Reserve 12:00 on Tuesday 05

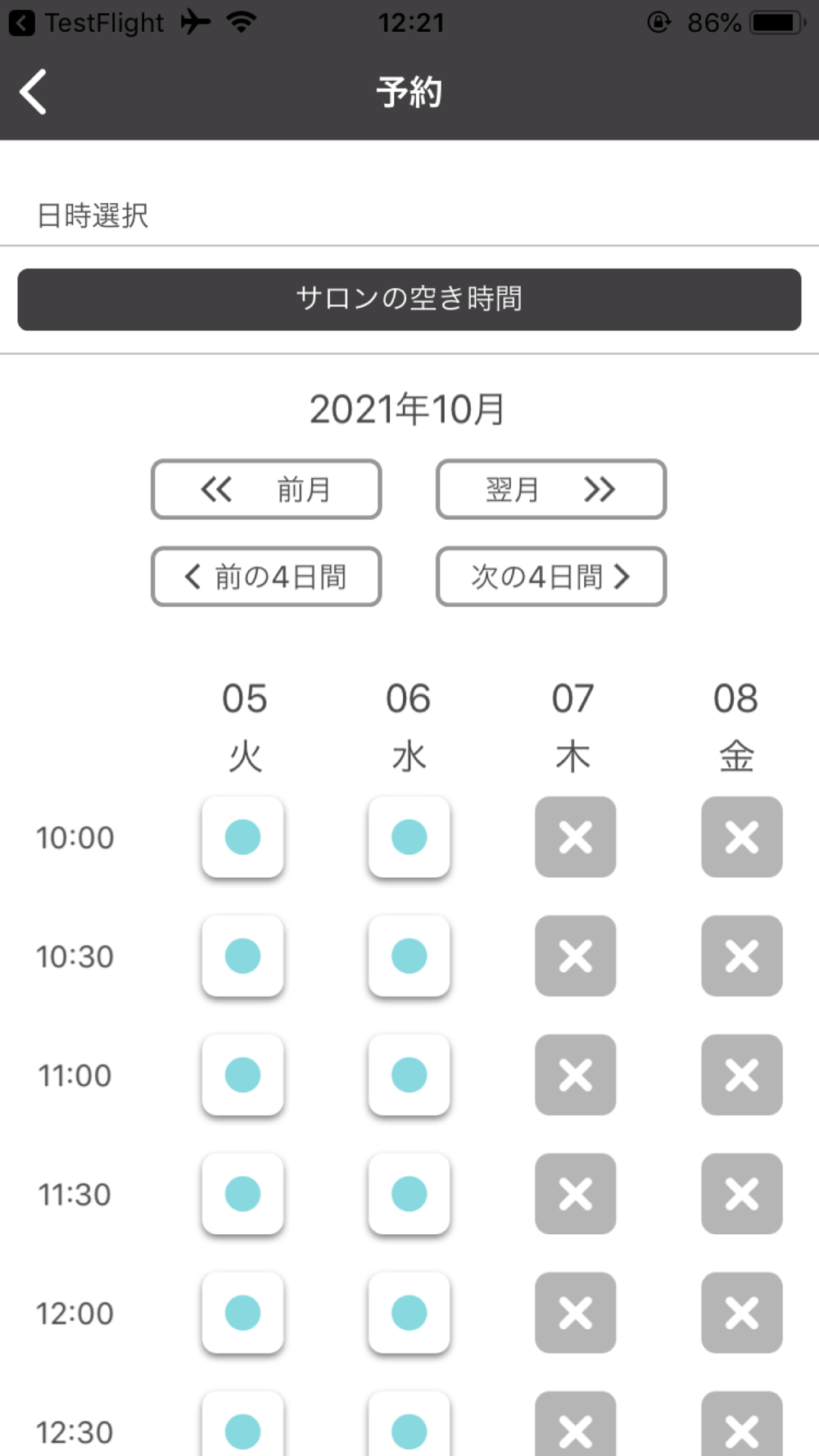click(x=243, y=1313)
